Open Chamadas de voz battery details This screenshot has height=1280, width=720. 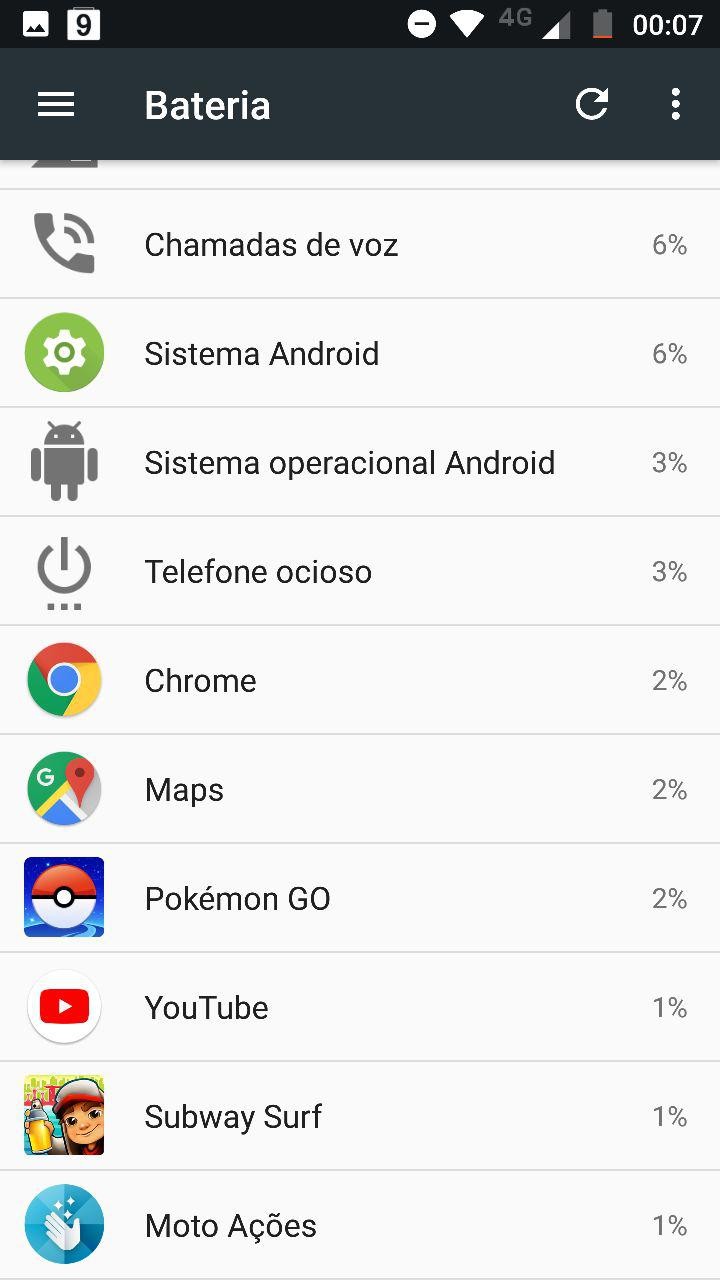[x=360, y=244]
